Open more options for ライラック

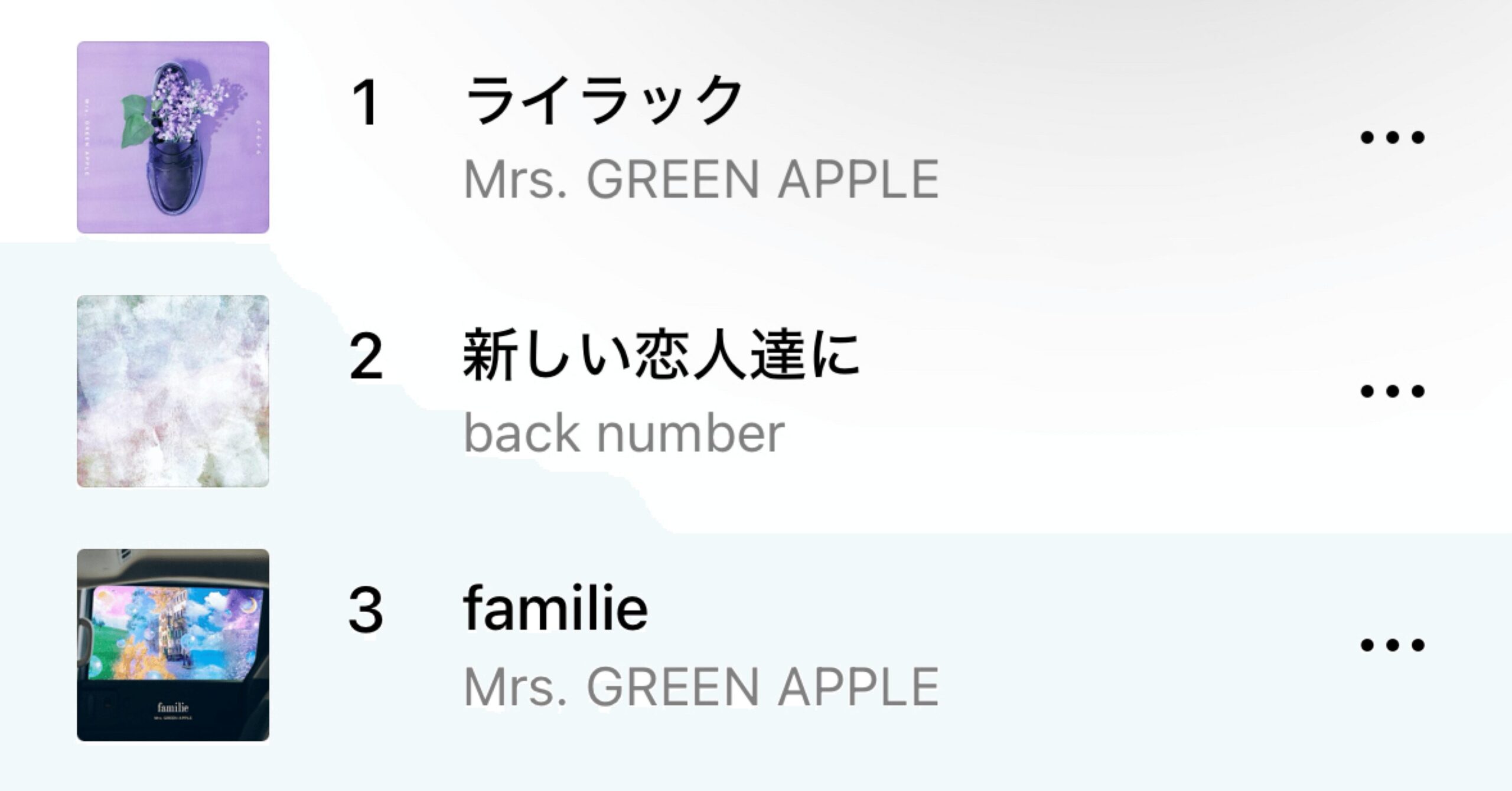[x=1393, y=137]
